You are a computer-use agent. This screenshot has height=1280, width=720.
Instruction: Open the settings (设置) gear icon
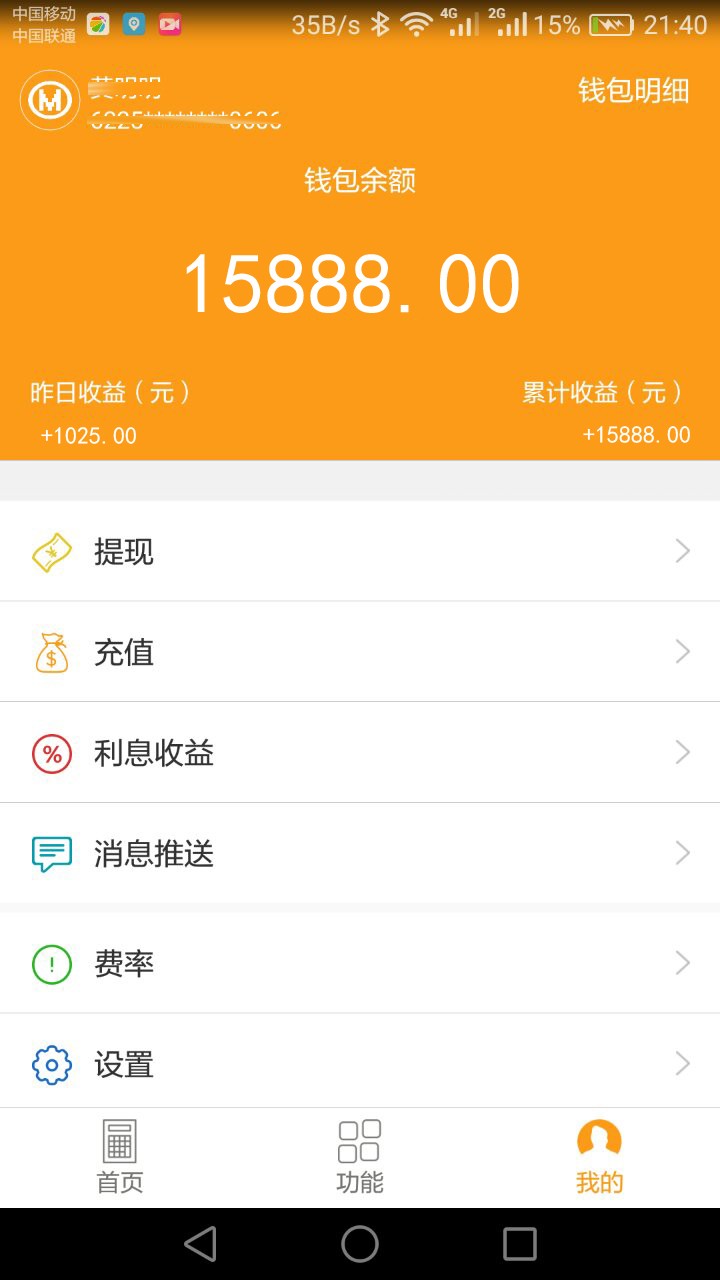click(52, 1064)
